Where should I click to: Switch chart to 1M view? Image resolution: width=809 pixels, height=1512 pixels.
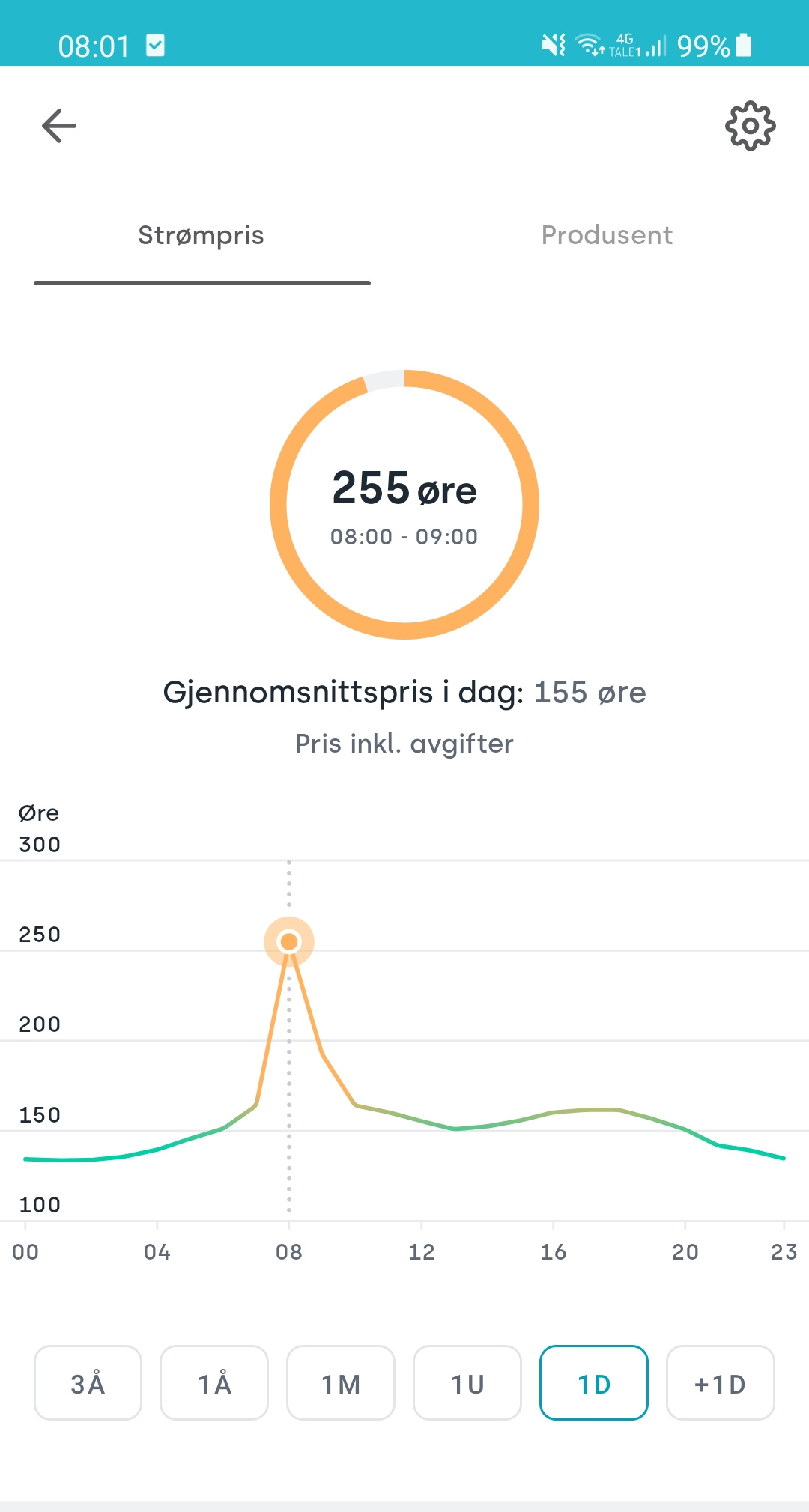[x=341, y=1382]
